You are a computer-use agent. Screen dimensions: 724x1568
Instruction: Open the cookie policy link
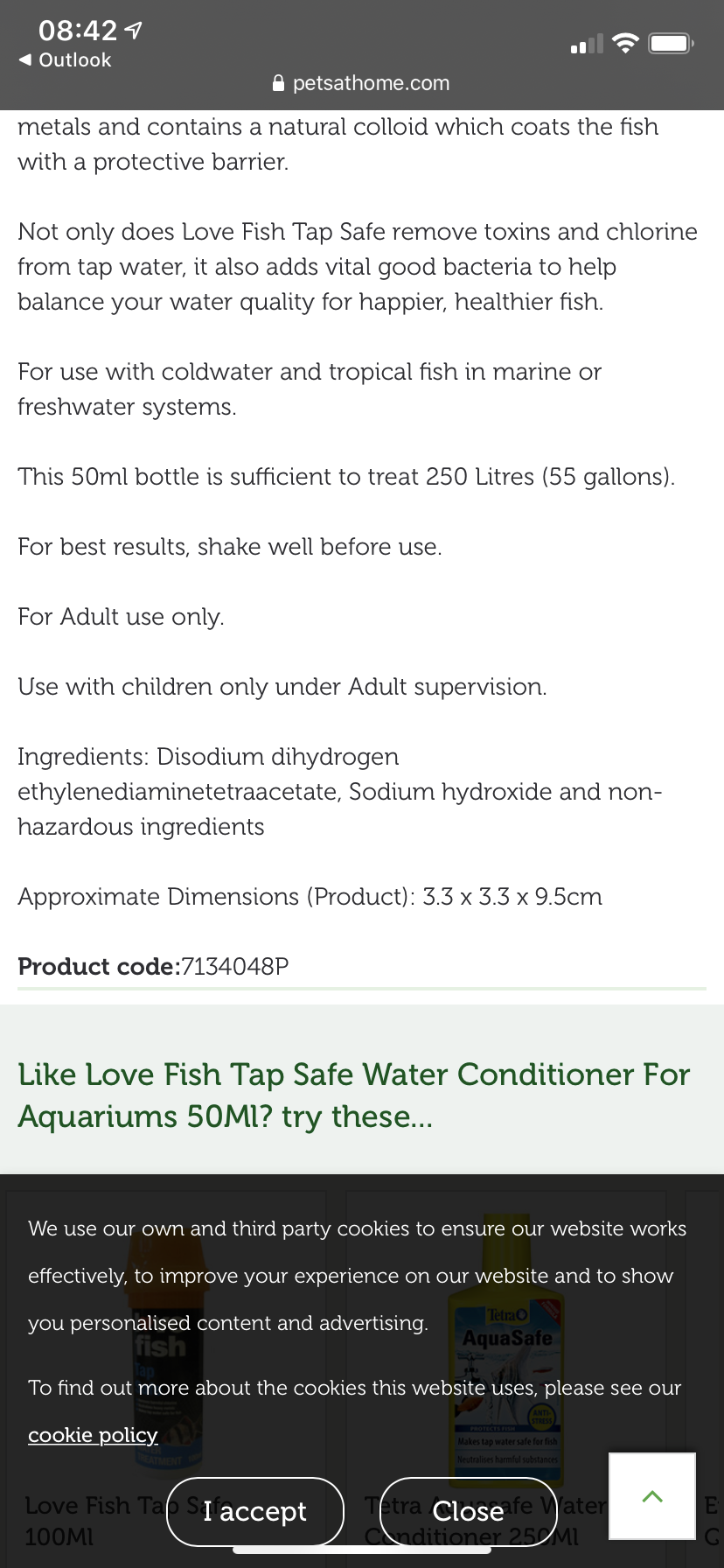93,1435
